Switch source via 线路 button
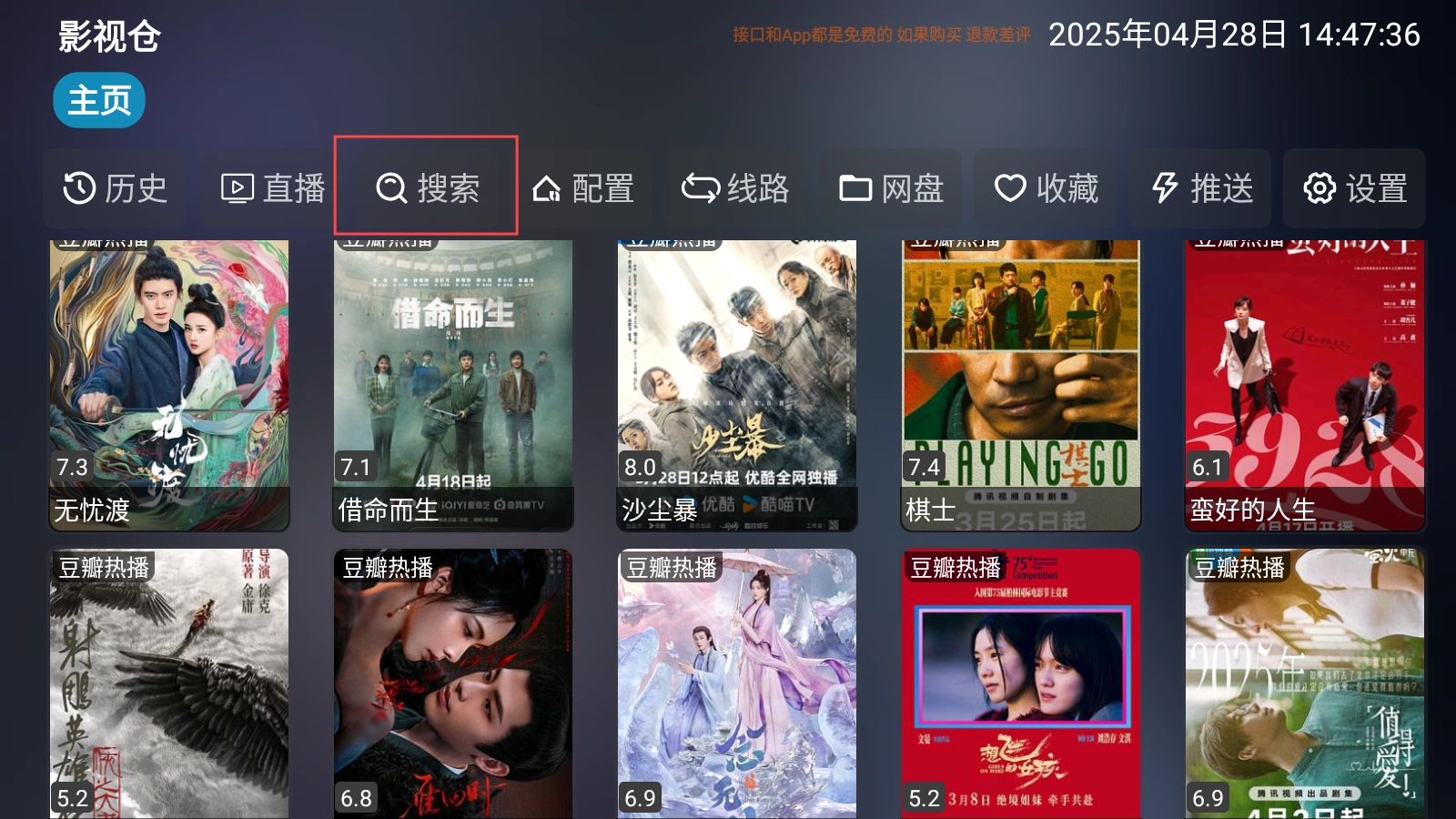 [735, 188]
